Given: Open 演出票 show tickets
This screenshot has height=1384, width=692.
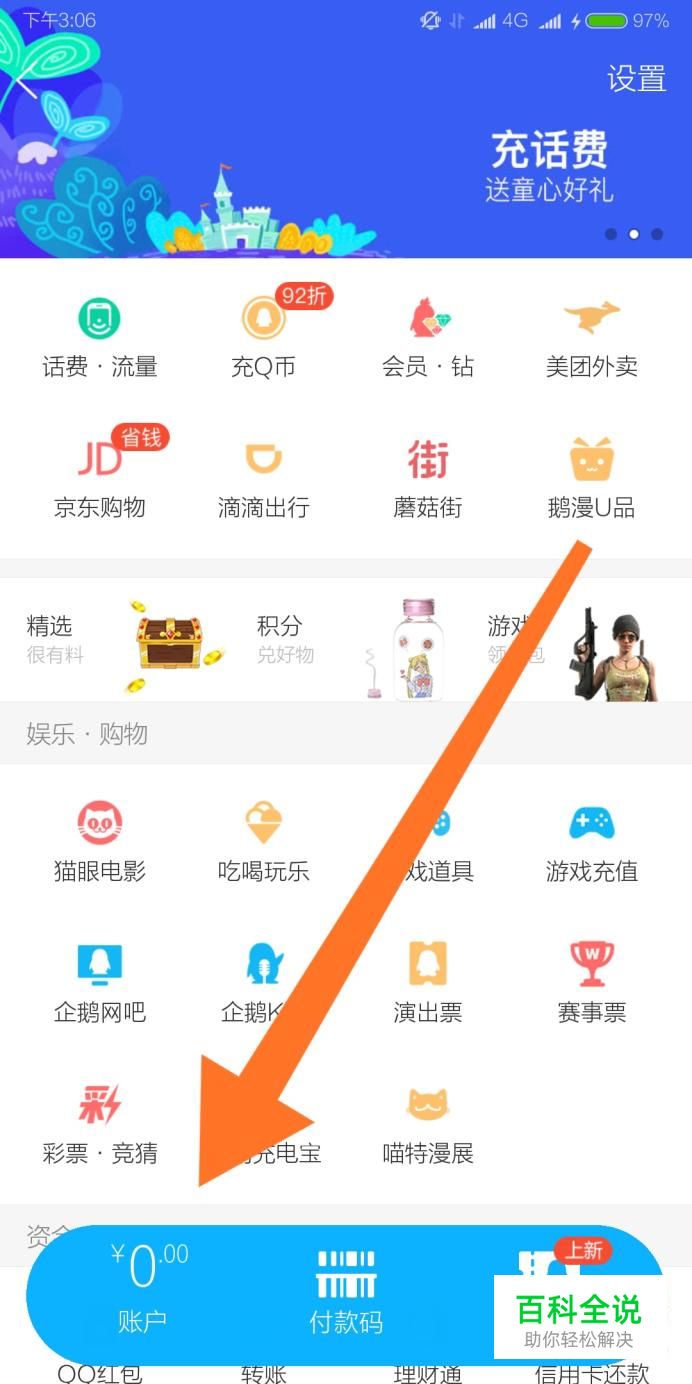Looking at the screenshot, I should click(428, 983).
